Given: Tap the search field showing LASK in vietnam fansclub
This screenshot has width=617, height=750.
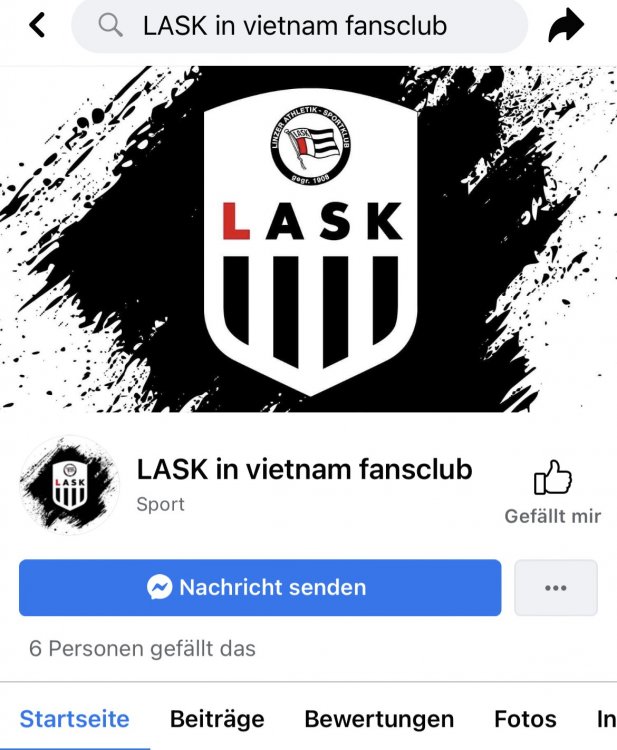Looking at the screenshot, I should coord(298,26).
